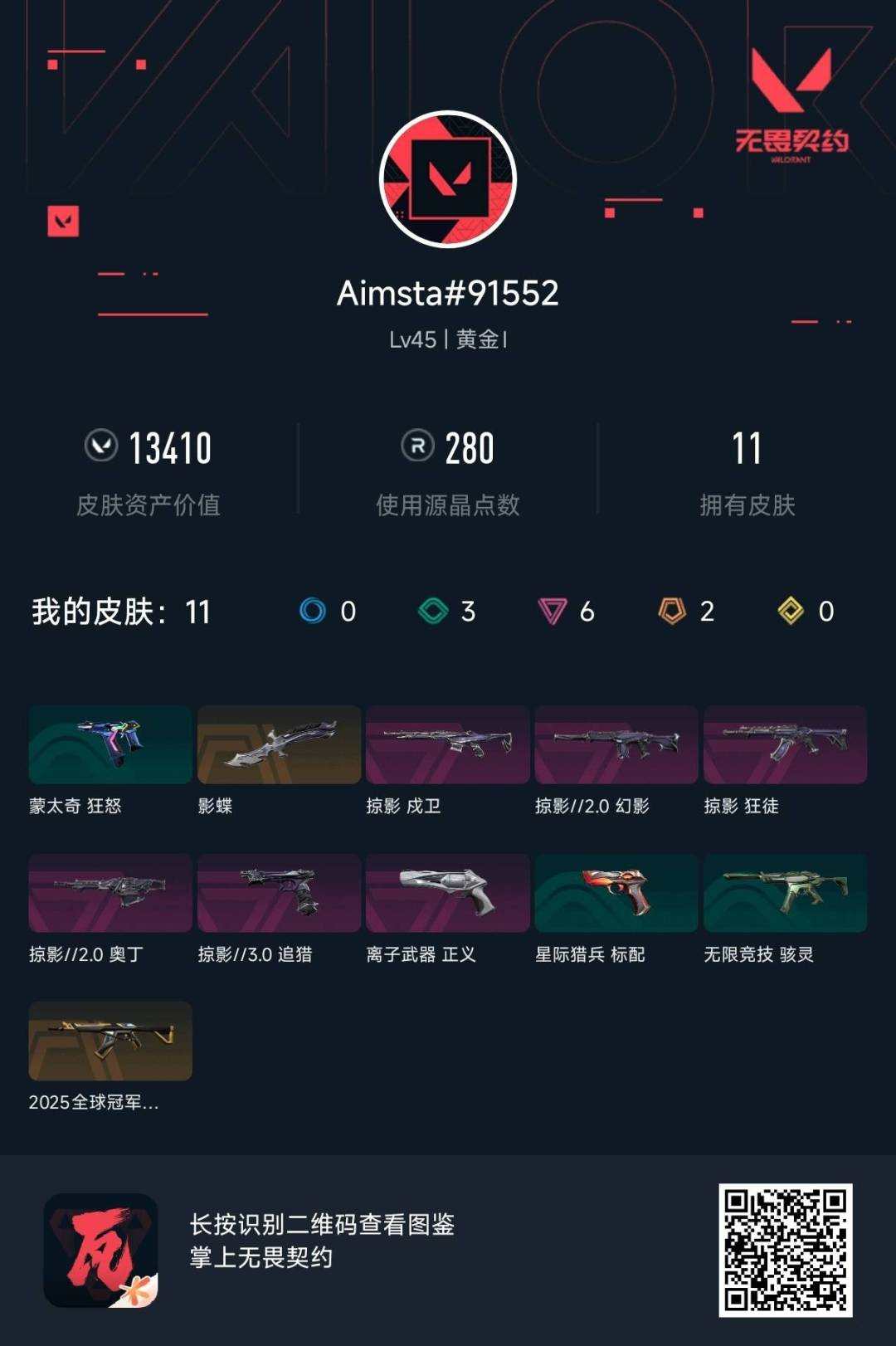This screenshot has width=896, height=1346.
Task: Open the 2025全球冠军 skin card
Action: [109, 1041]
